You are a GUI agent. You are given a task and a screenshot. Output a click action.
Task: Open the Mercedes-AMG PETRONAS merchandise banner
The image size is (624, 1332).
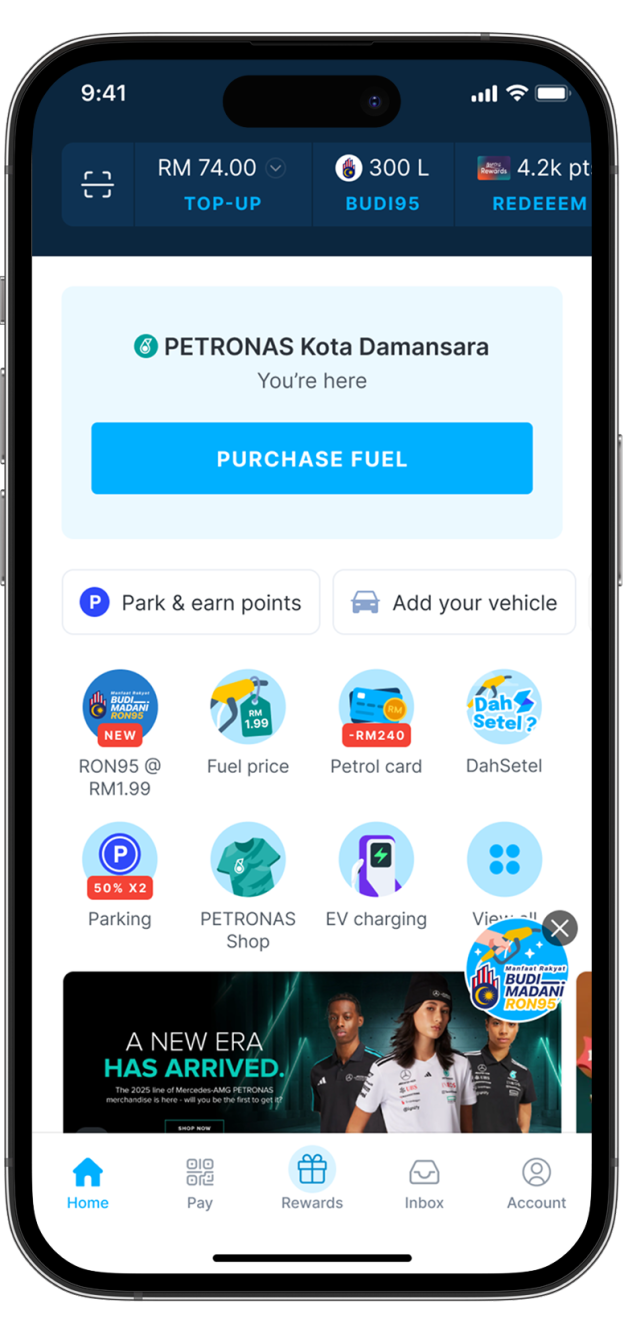[x=312, y=1052]
